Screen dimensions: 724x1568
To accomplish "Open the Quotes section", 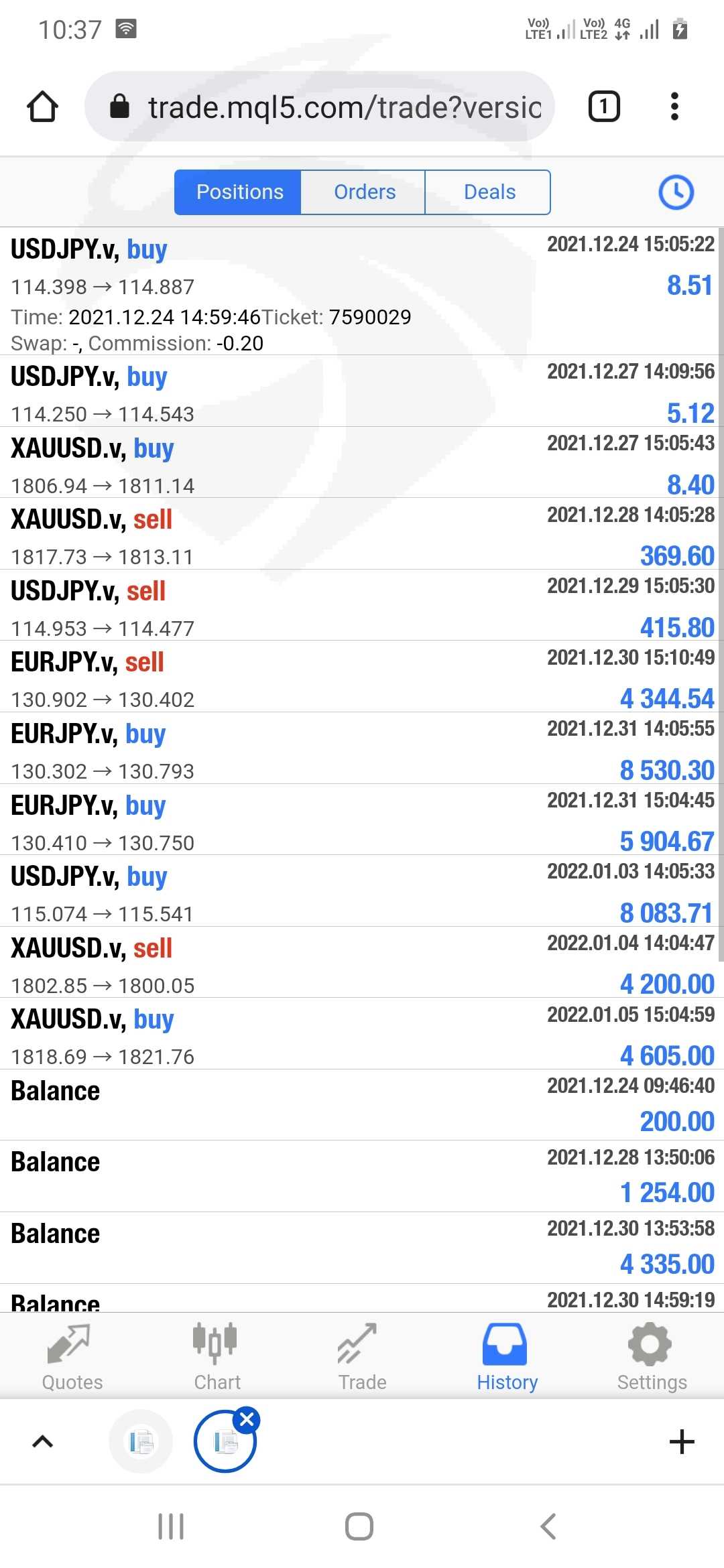I will [x=72, y=1356].
